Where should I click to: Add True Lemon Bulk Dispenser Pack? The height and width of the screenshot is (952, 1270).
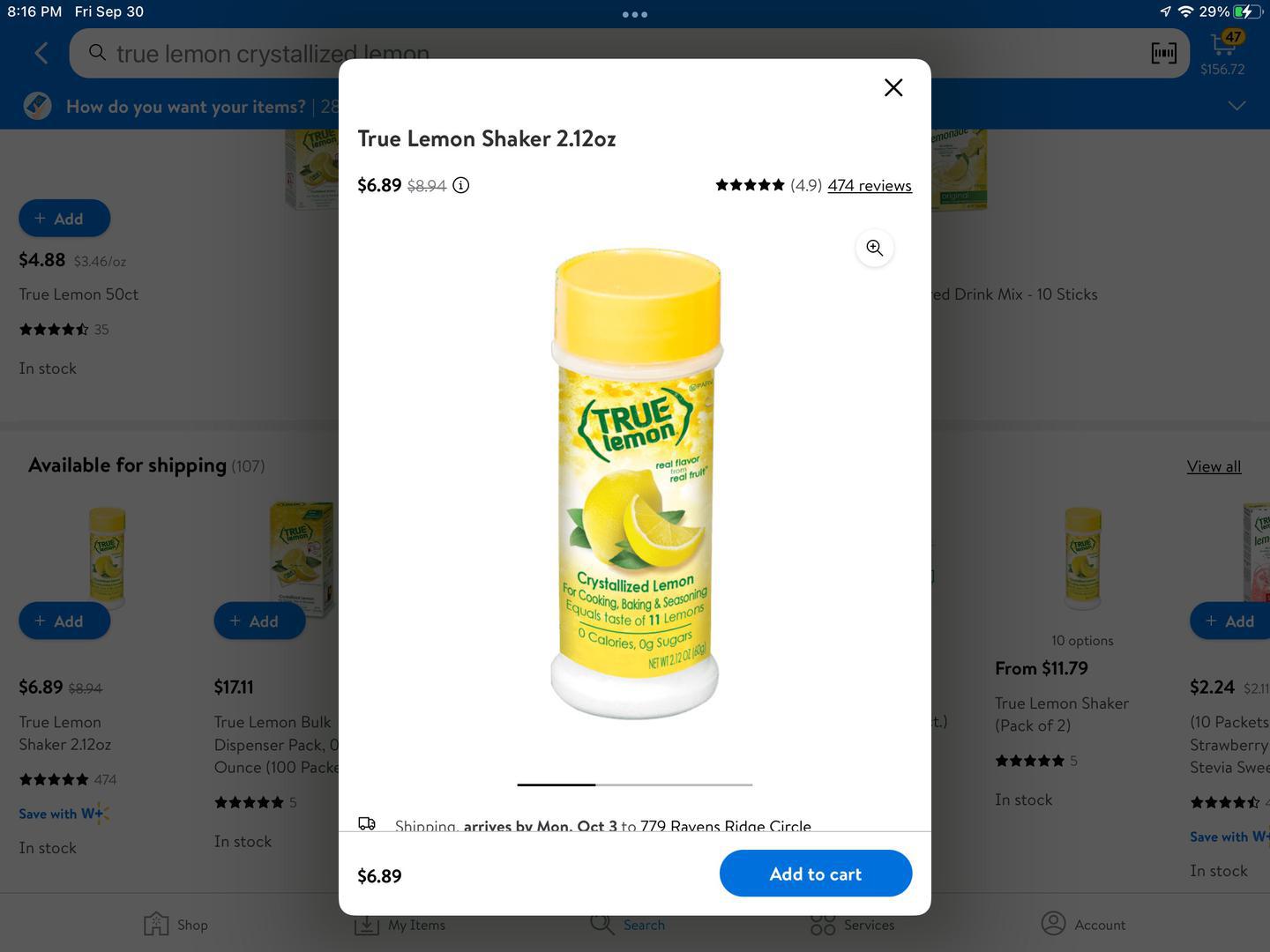(259, 621)
